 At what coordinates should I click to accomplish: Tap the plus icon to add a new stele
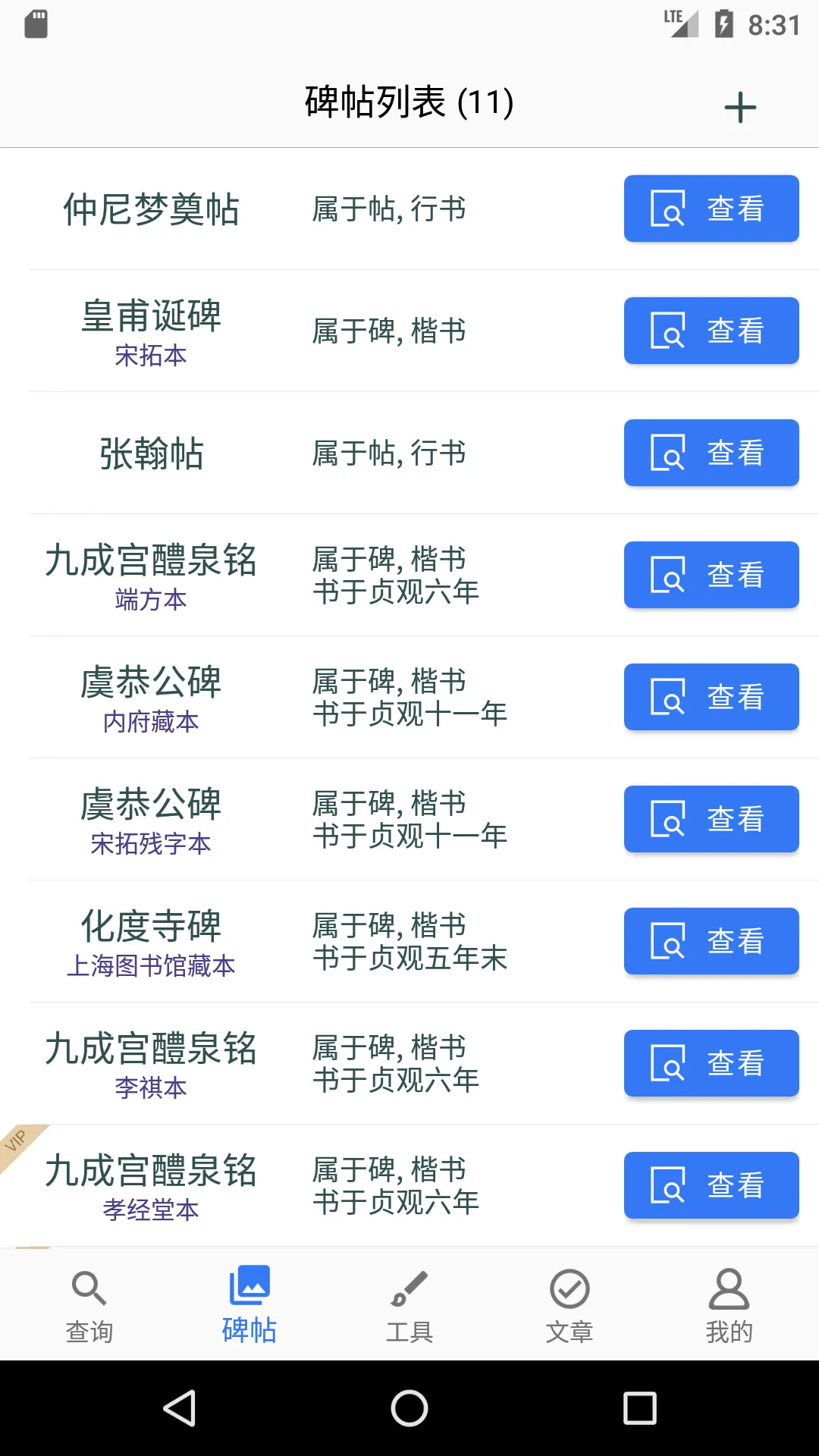739,106
